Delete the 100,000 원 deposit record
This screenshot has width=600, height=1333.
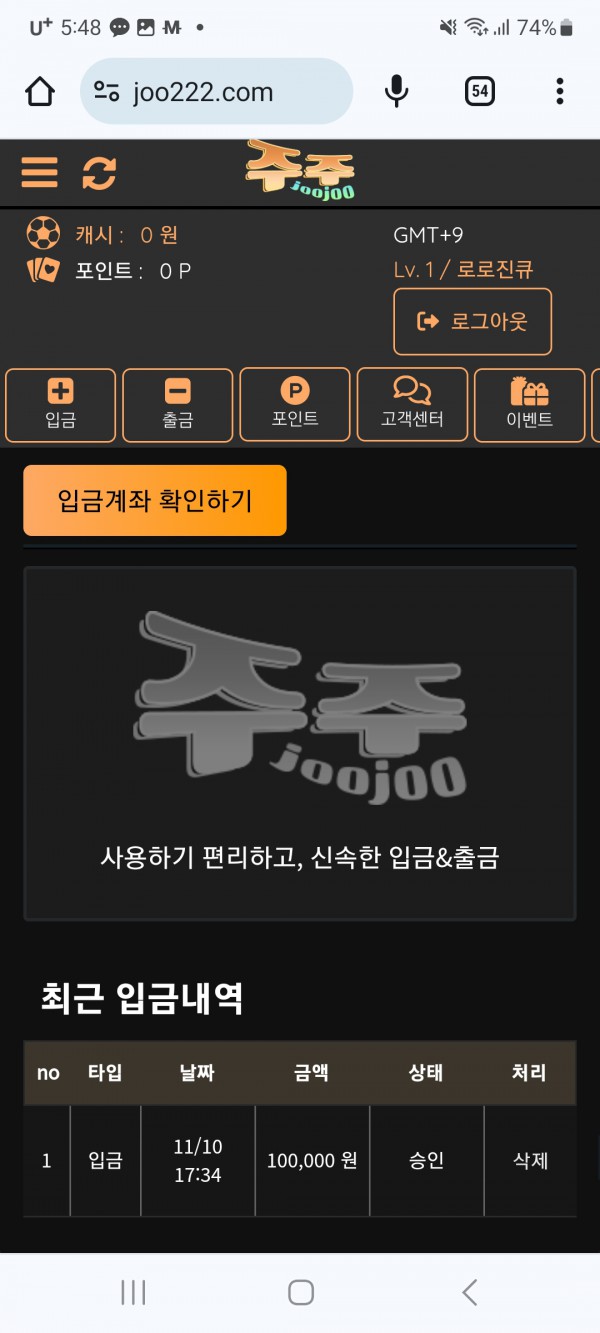click(530, 1161)
